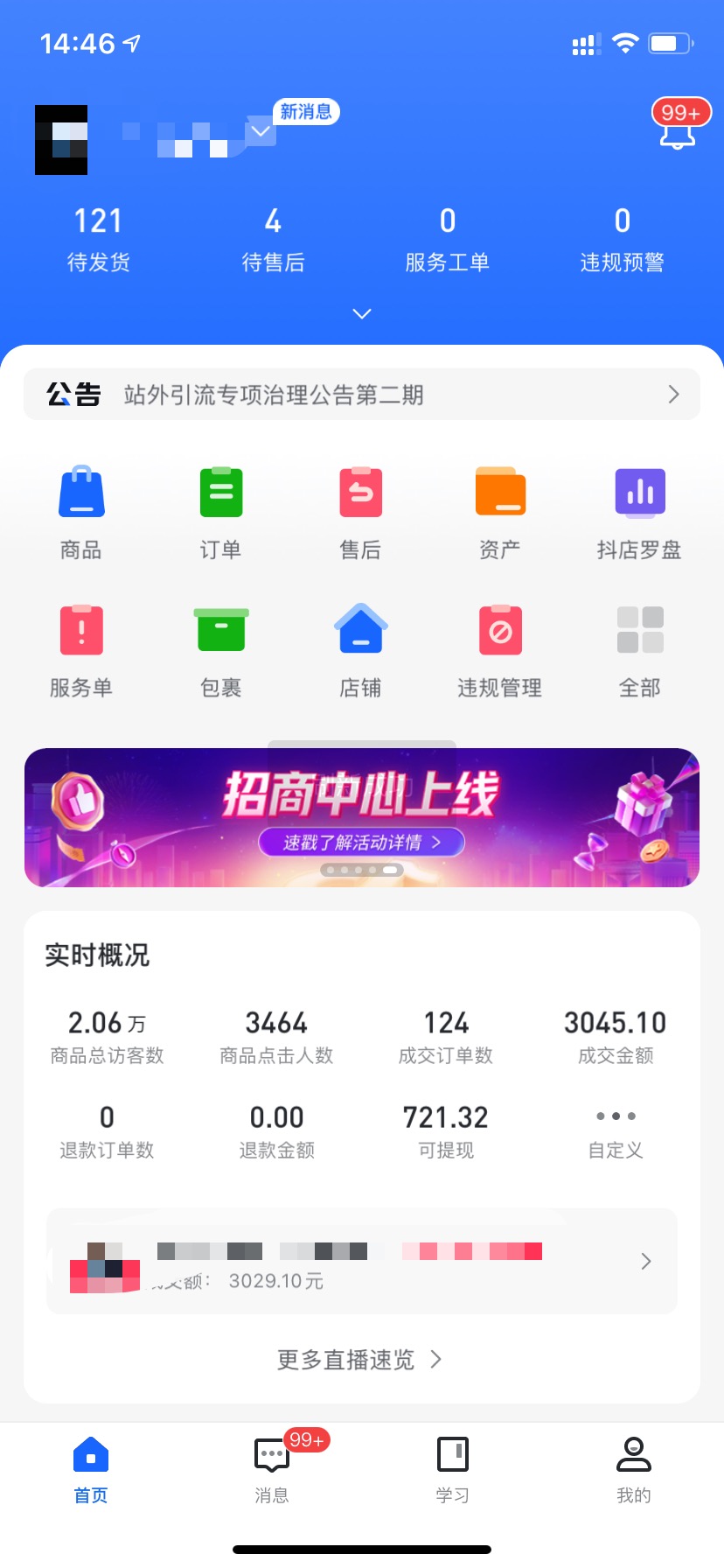
Task: Open the 资产 (Assets) icon
Action: click(x=500, y=510)
